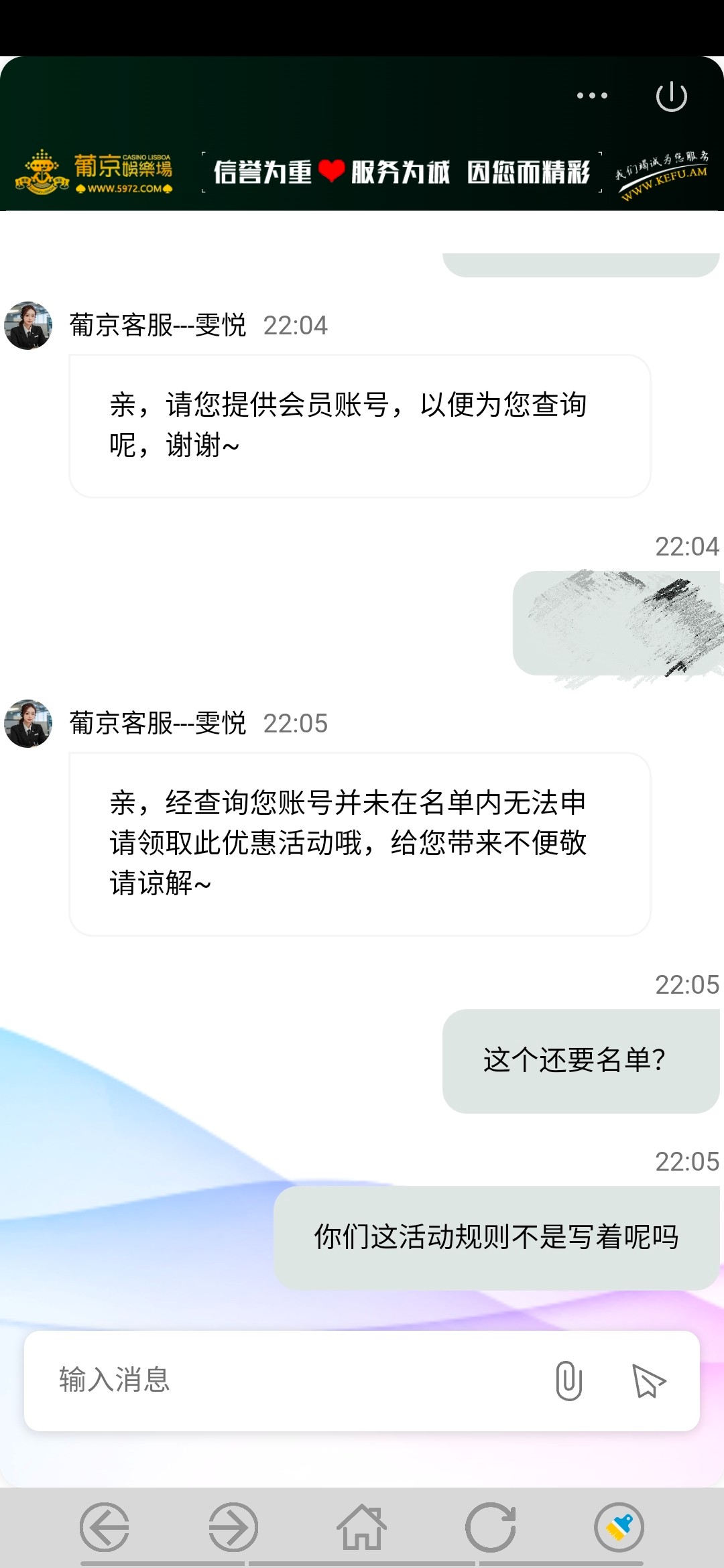Screen dimensions: 724x1568
Task: Go back with the browser back arrow
Action: click(x=105, y=1527)
